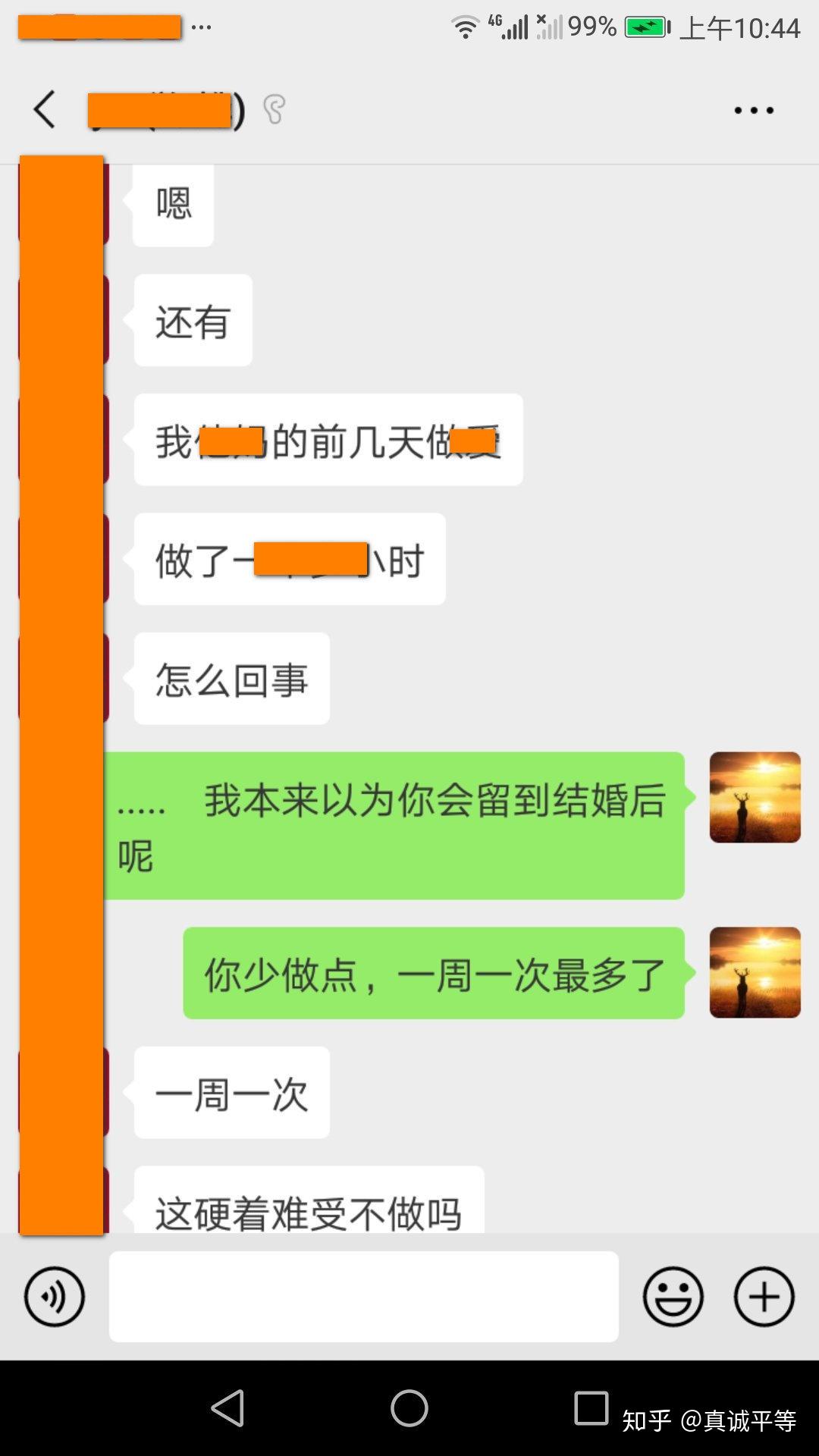Switch to voice message input
Viewport: 819px width, 1456px height.
click(55, 1296)
